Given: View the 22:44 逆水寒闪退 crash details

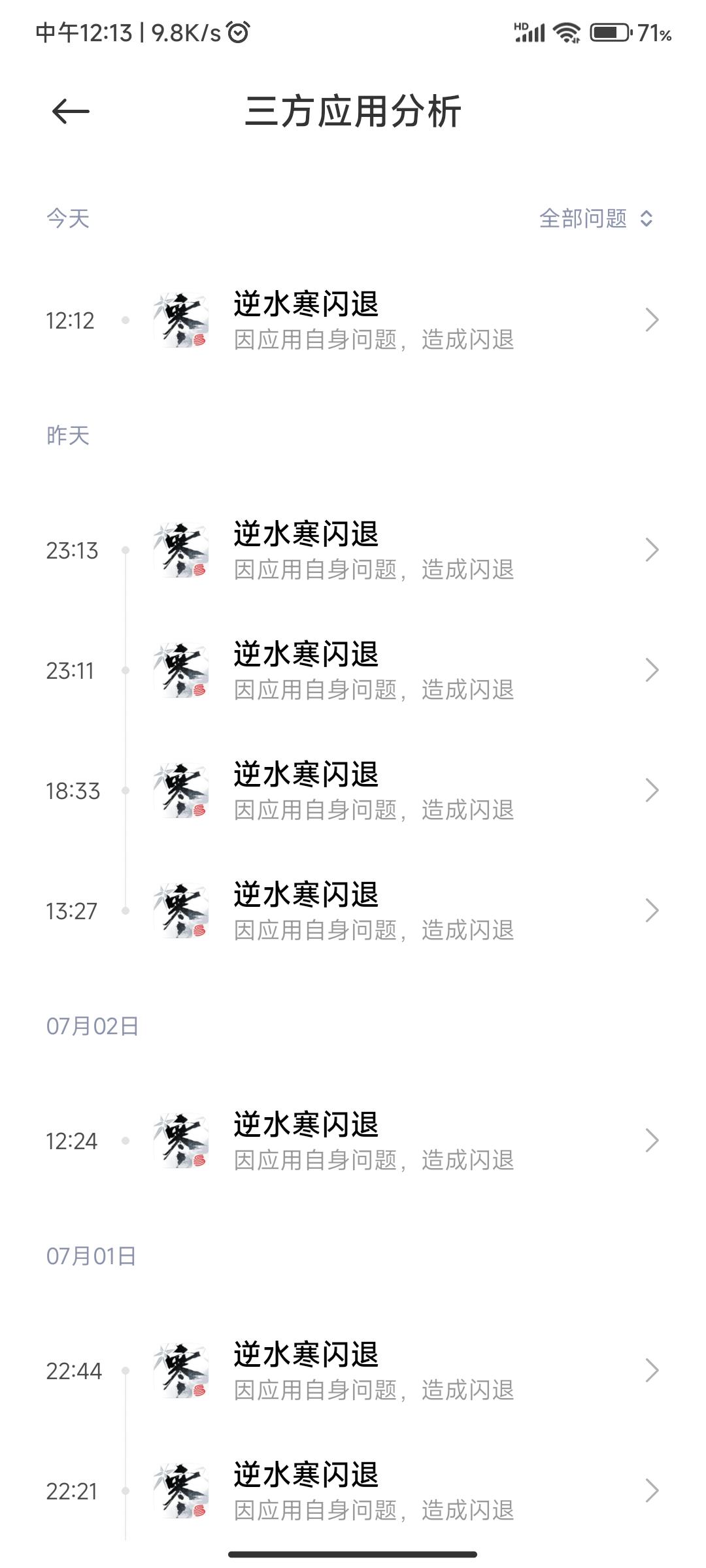Looking at the screenshot, I should coord(373,1371).
